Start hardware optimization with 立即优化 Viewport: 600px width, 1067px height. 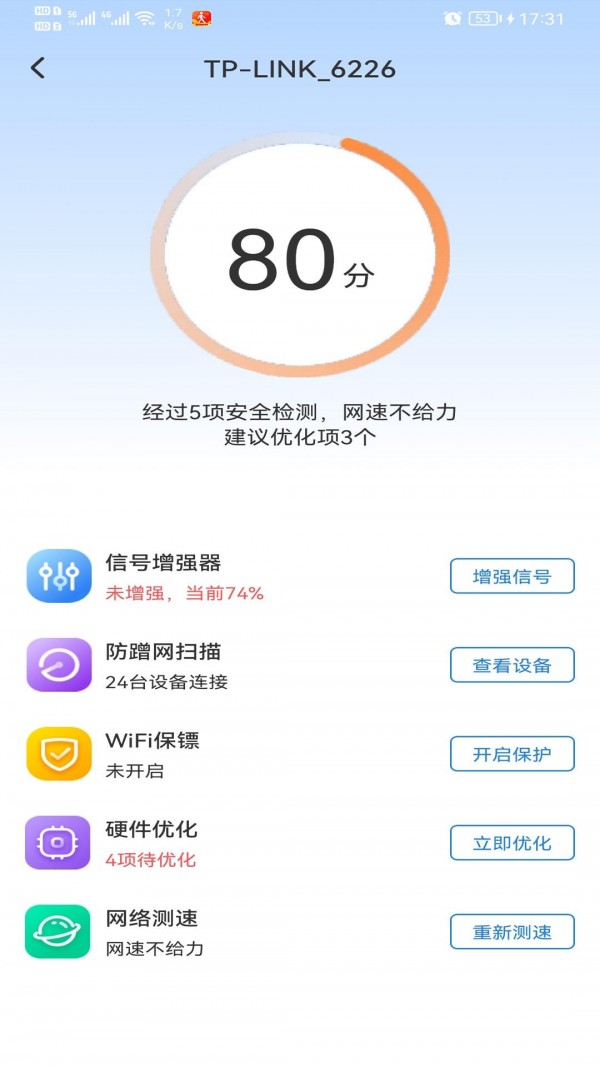(512, 843)
